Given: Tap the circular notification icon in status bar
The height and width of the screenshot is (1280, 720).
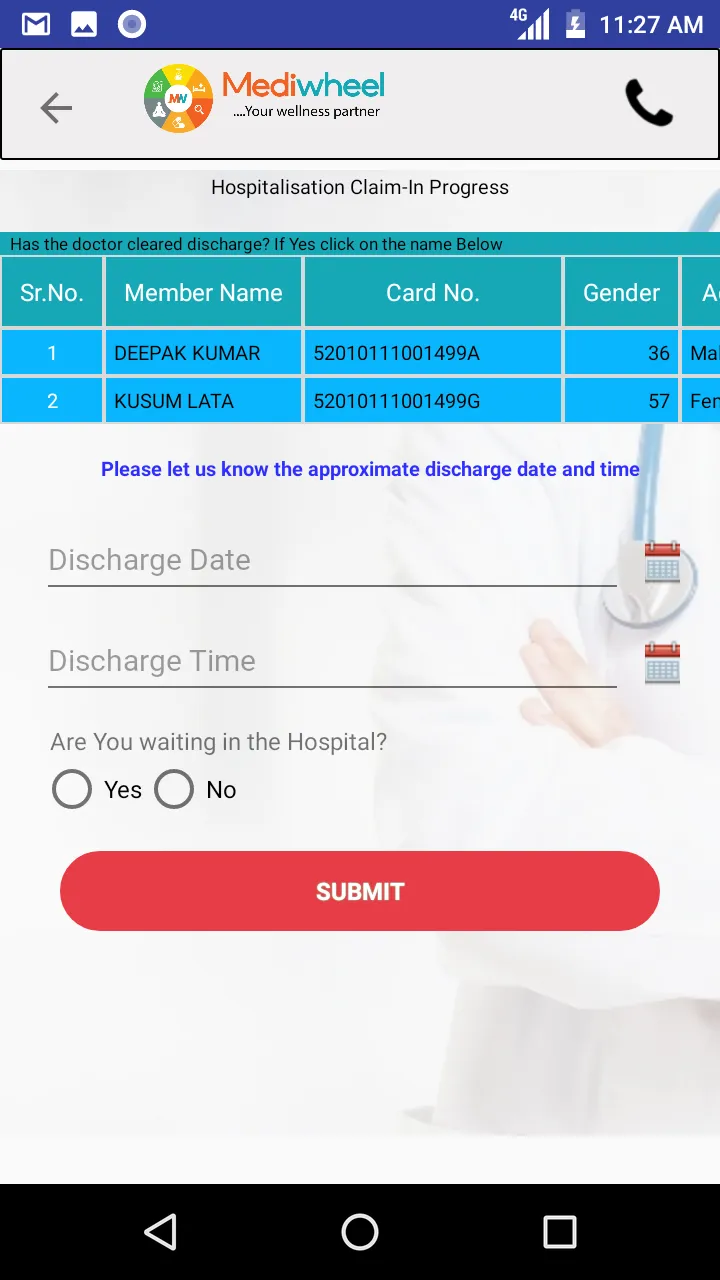Looking at the screenshot, I should coord(131,23).
